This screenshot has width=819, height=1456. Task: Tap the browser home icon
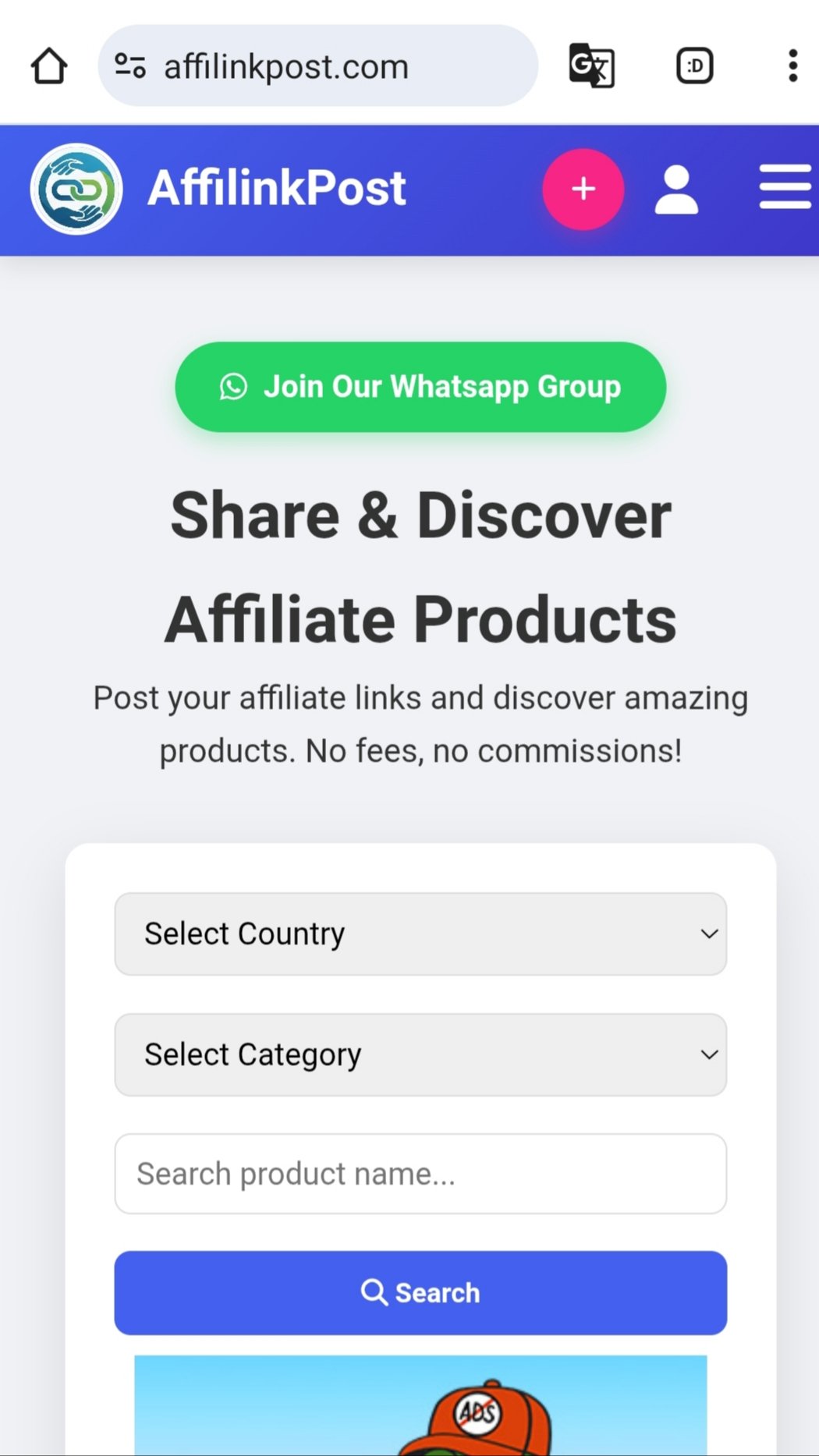click(48, 66)
